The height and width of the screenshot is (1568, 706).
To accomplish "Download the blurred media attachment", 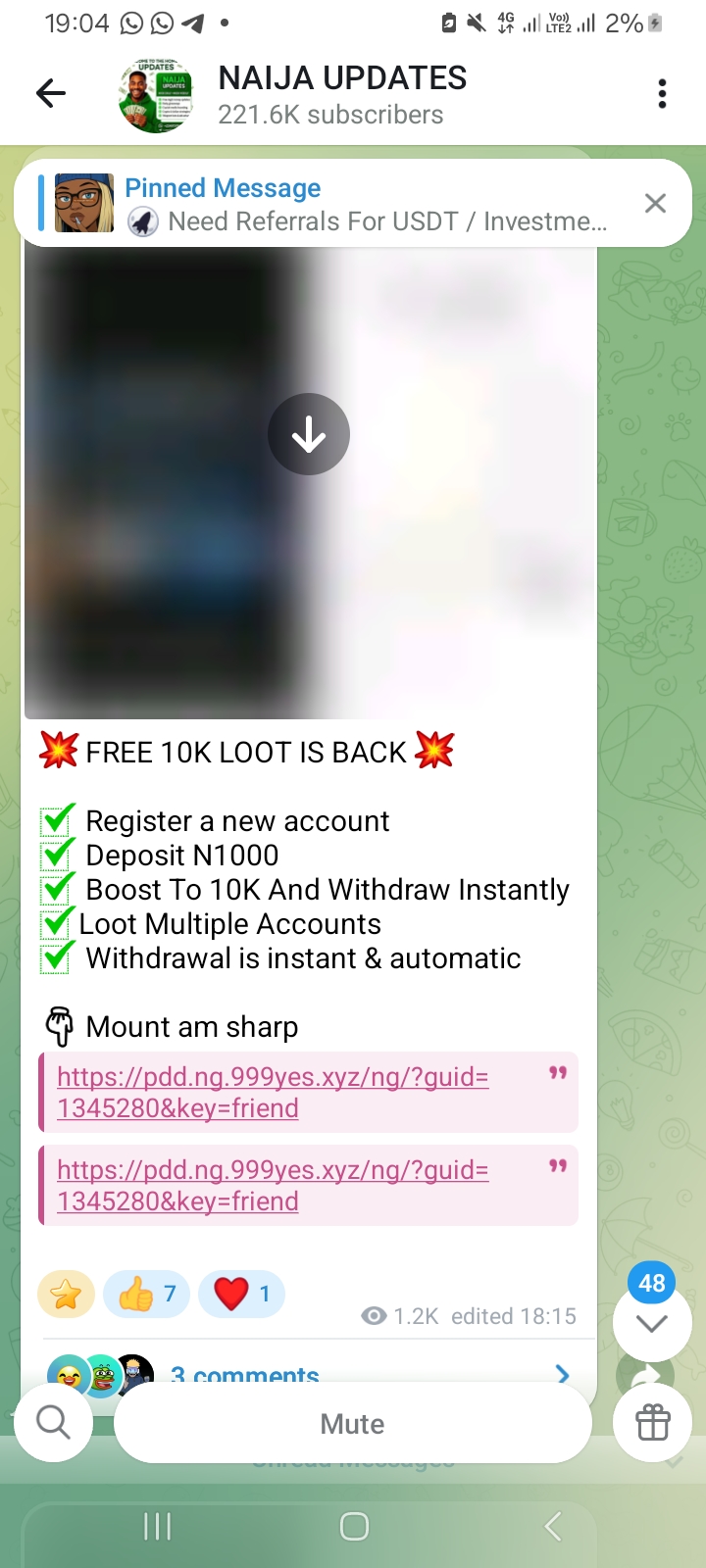I will coord(309,434).
